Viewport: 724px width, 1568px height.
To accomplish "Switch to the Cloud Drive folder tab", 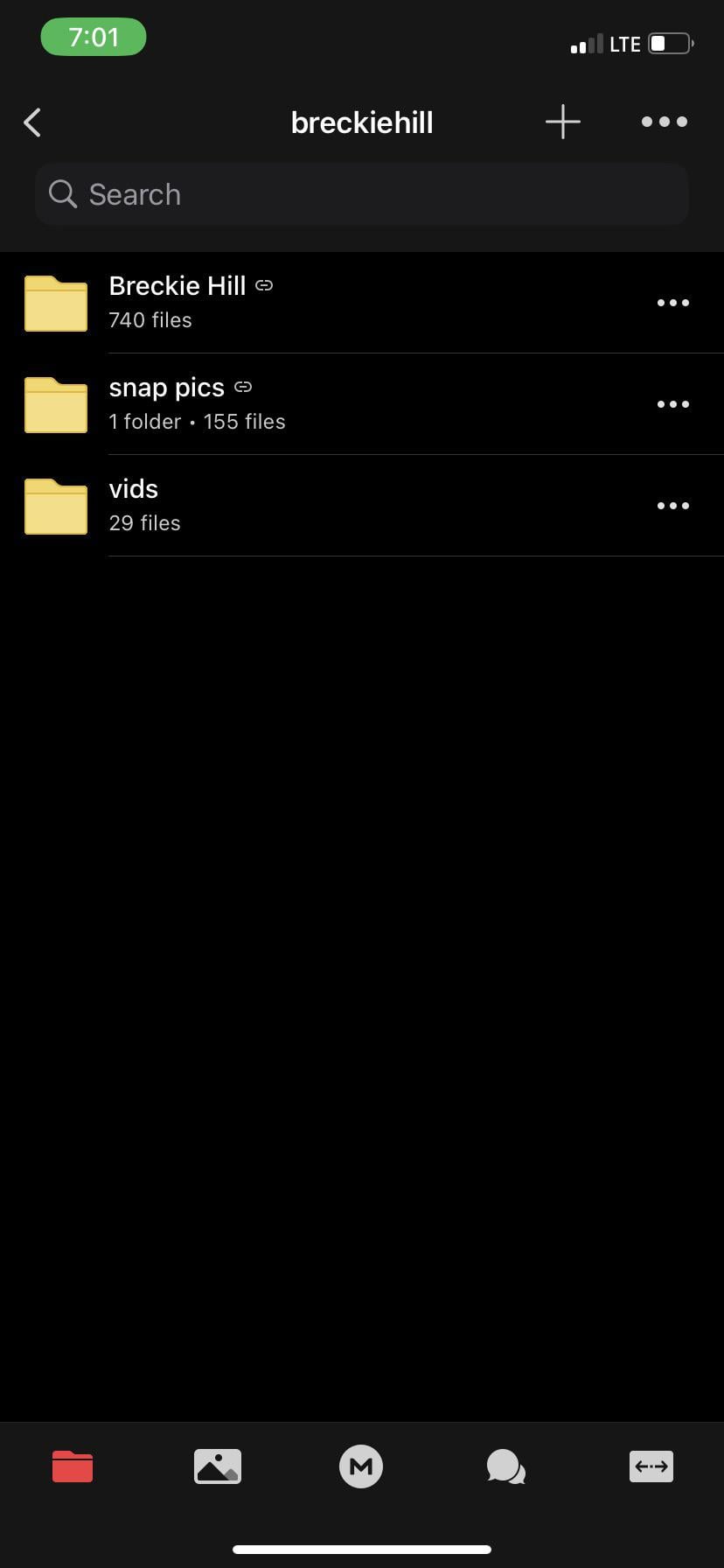I will pos(73,1466).
